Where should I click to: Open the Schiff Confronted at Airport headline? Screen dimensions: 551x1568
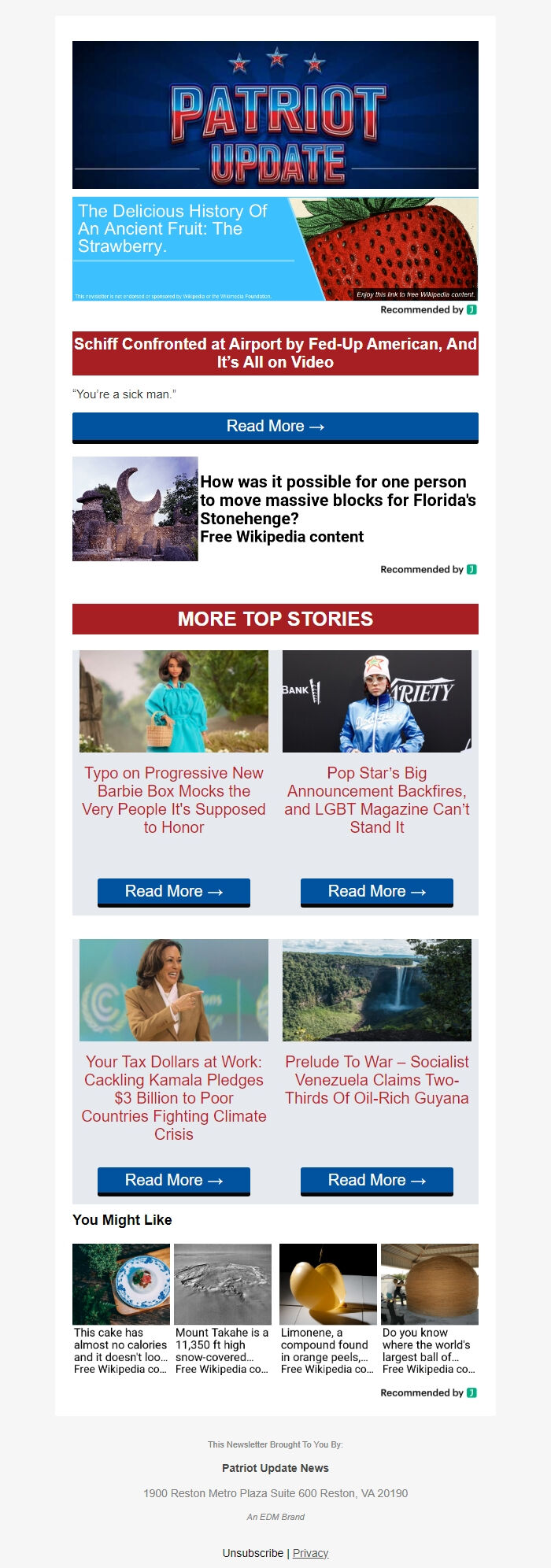tap(275, 353)
